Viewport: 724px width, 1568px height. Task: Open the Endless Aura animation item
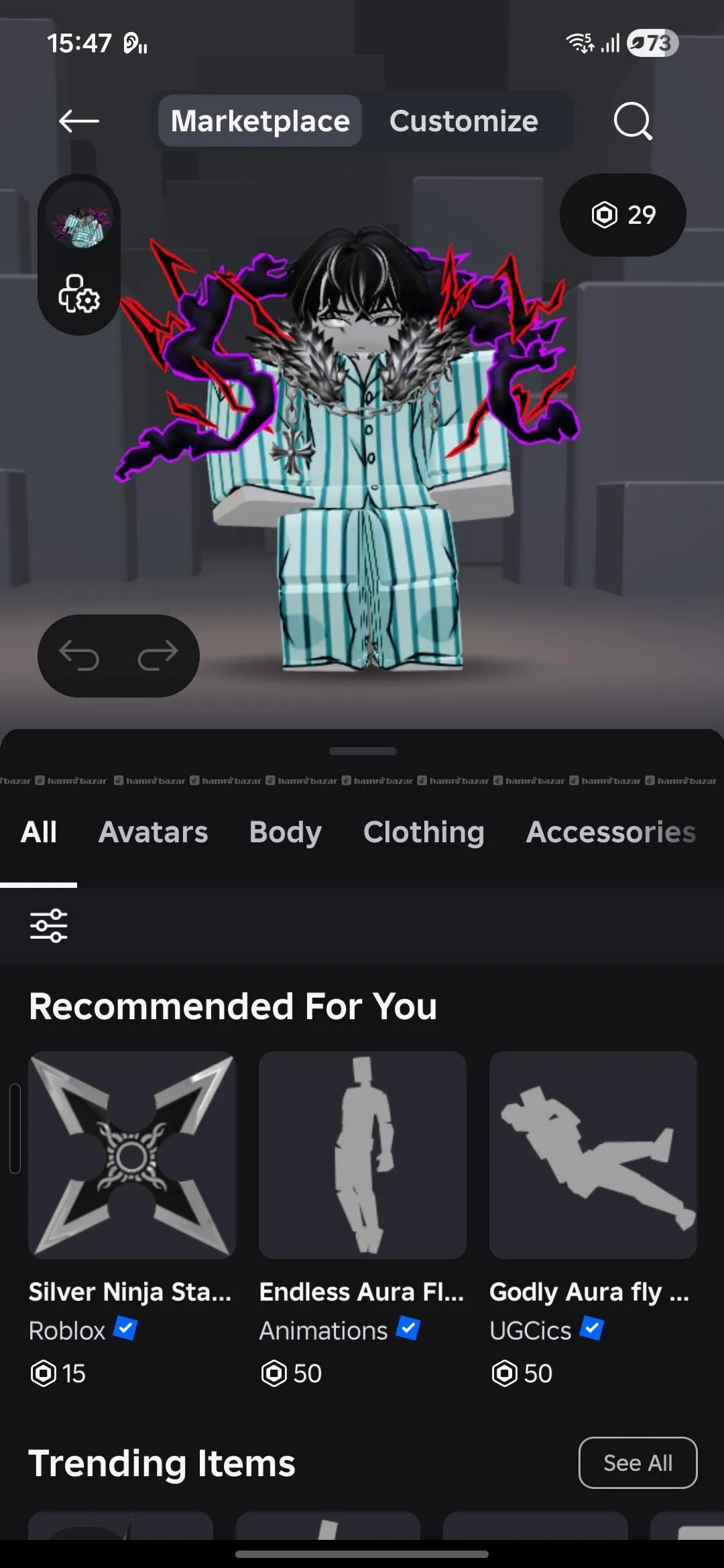click(x=363, y=1155)
